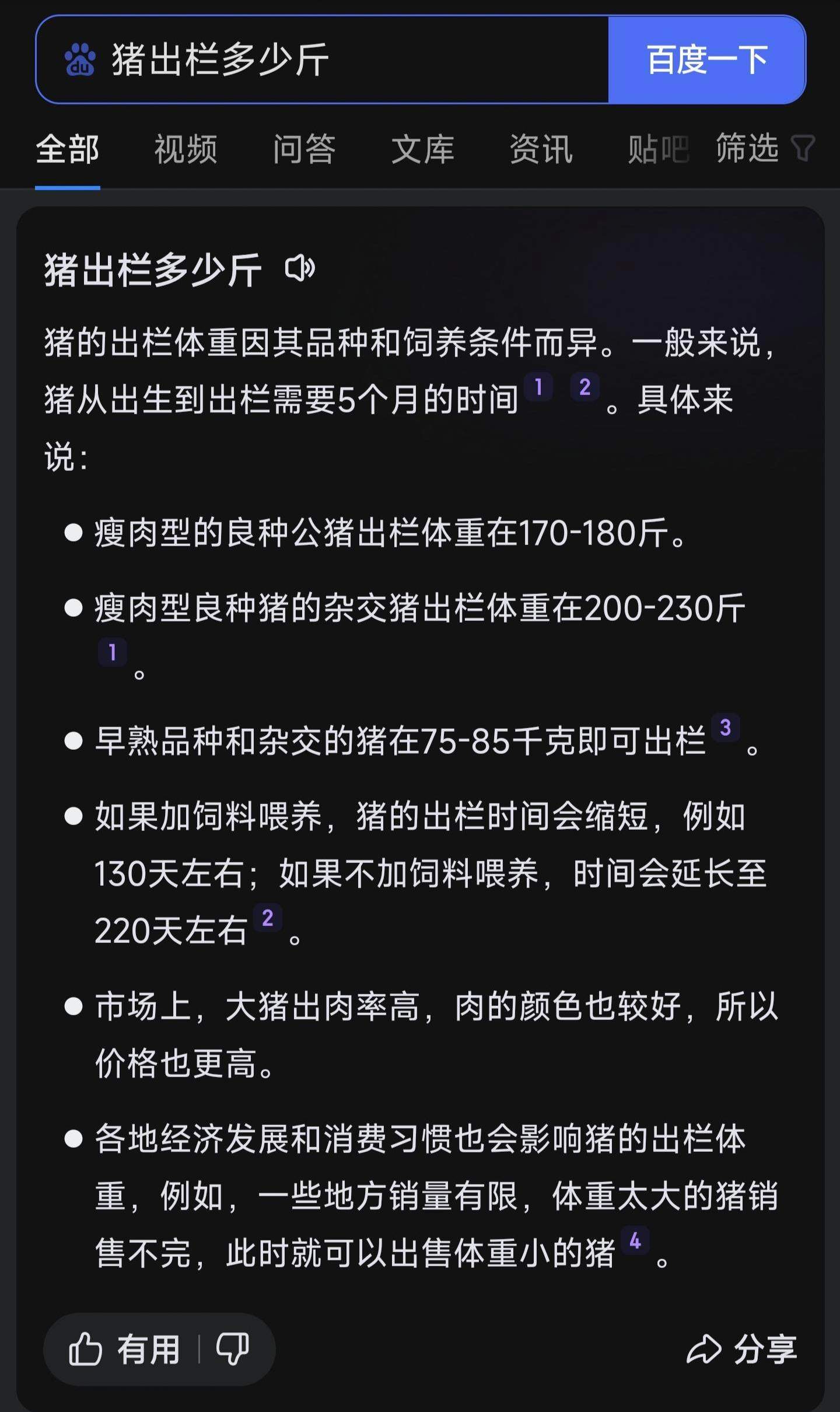Screen dimensions: 840x1412
Task: Give the answer a thumbs down
Action: coord(233,1349)
